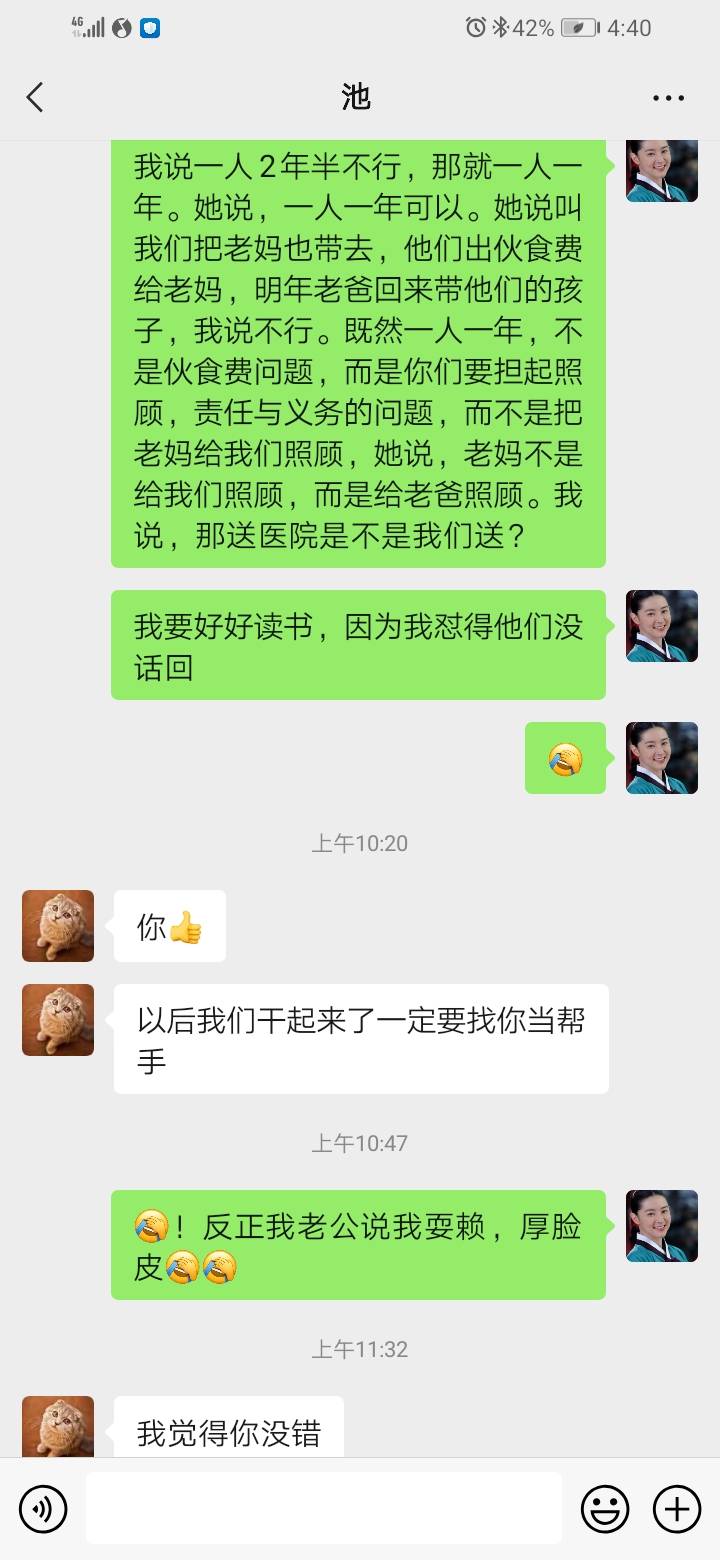720x1560 pixels.
Task: Open the emoji picker icon
Action: [x=607, y=1507]
